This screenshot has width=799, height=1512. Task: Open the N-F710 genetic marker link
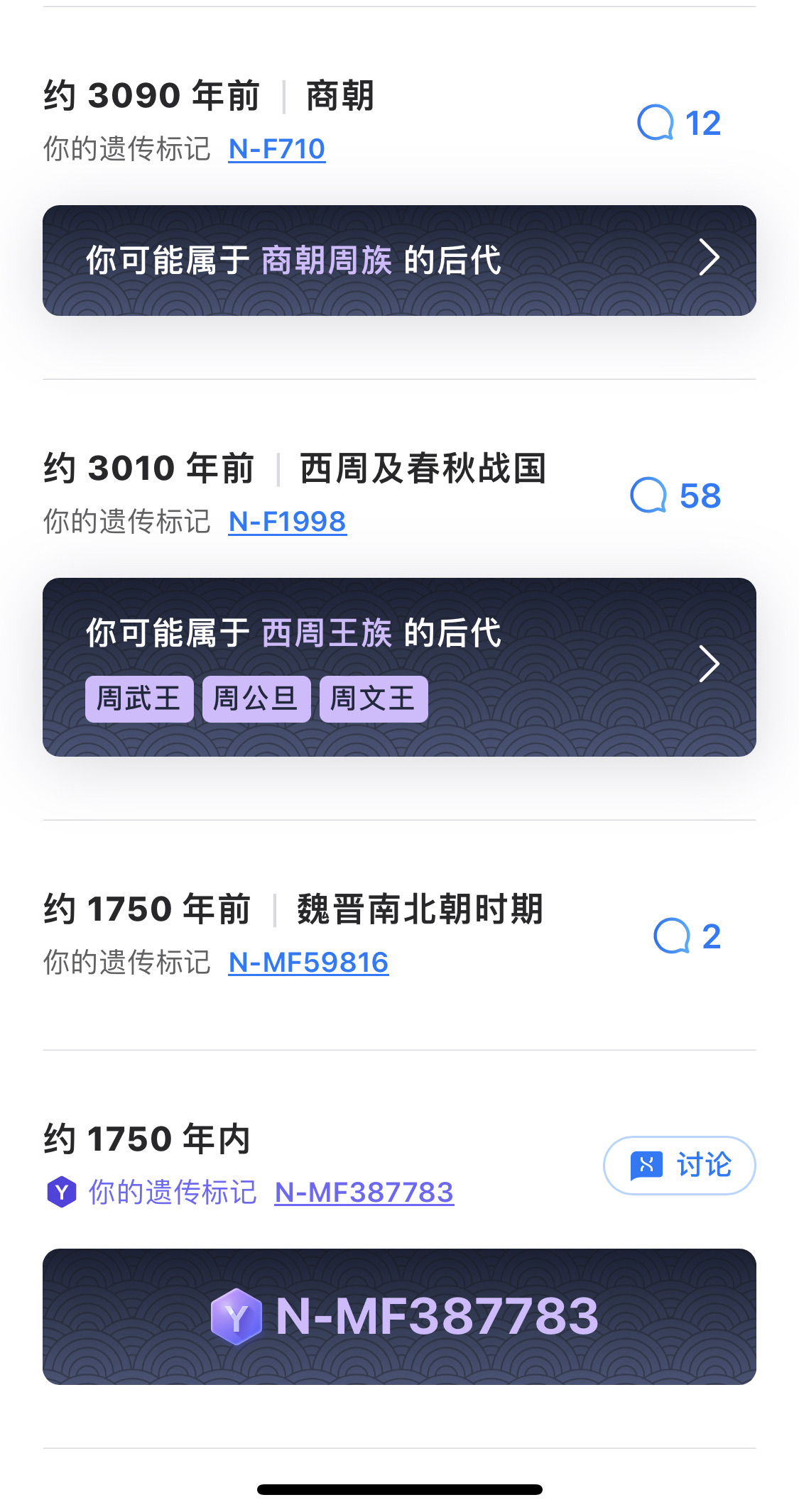pos(276,149)
